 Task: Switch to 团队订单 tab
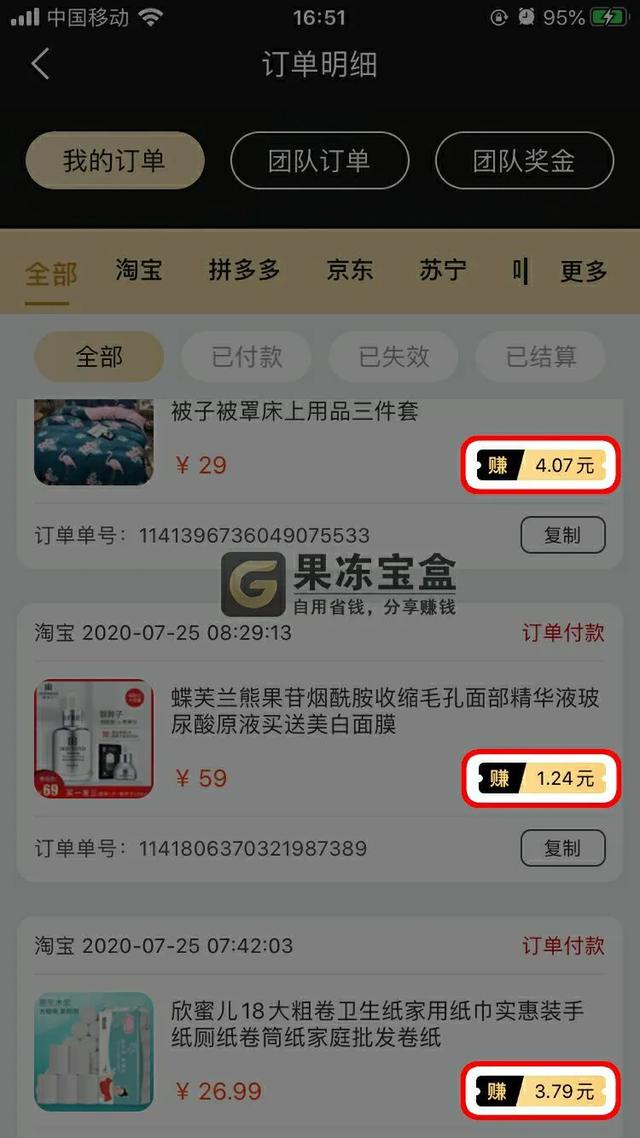click(319, 160)
